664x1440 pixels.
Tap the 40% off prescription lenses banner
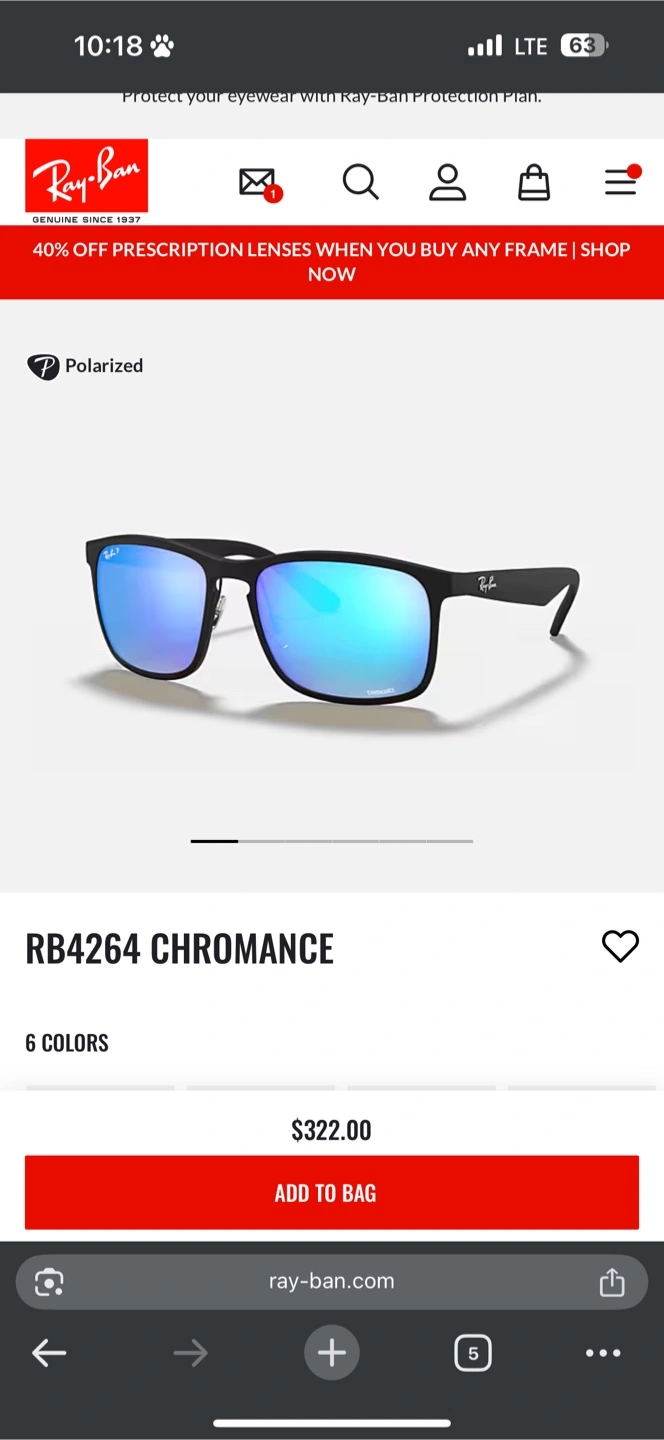click(332, 262)
